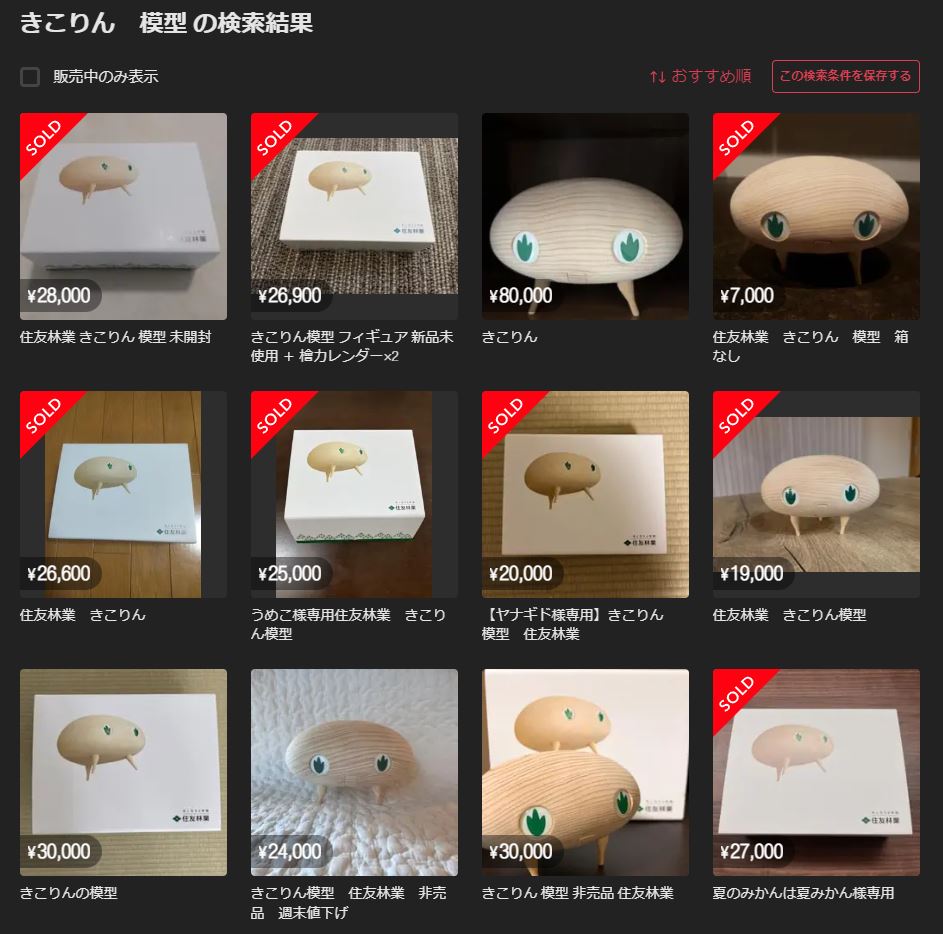943x934 pixels.
Task: Open the ¥26,900 きこりん模型 フィギュア listing
Action: (x=354, y=216)
